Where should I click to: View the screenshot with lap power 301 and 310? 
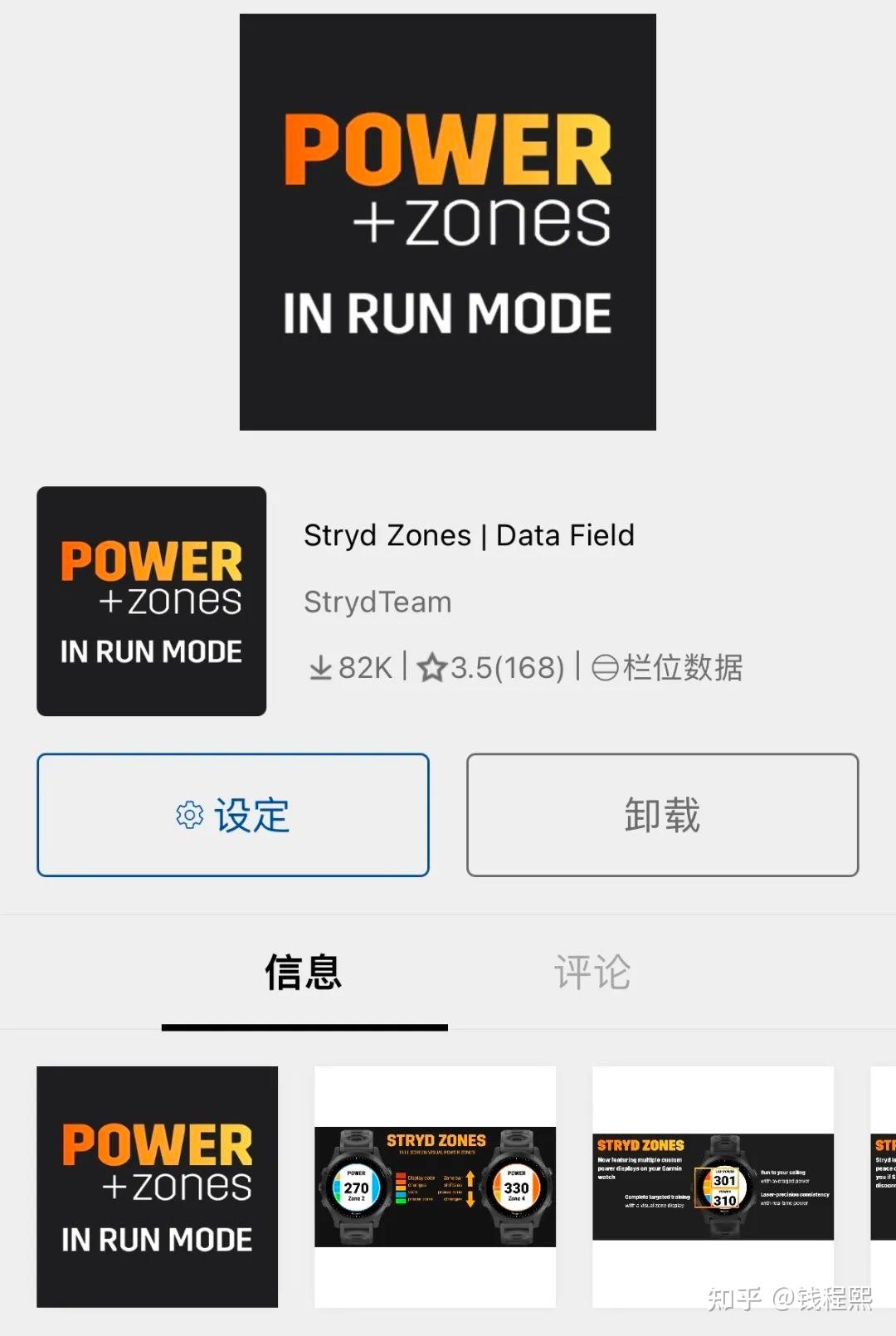714,1187
